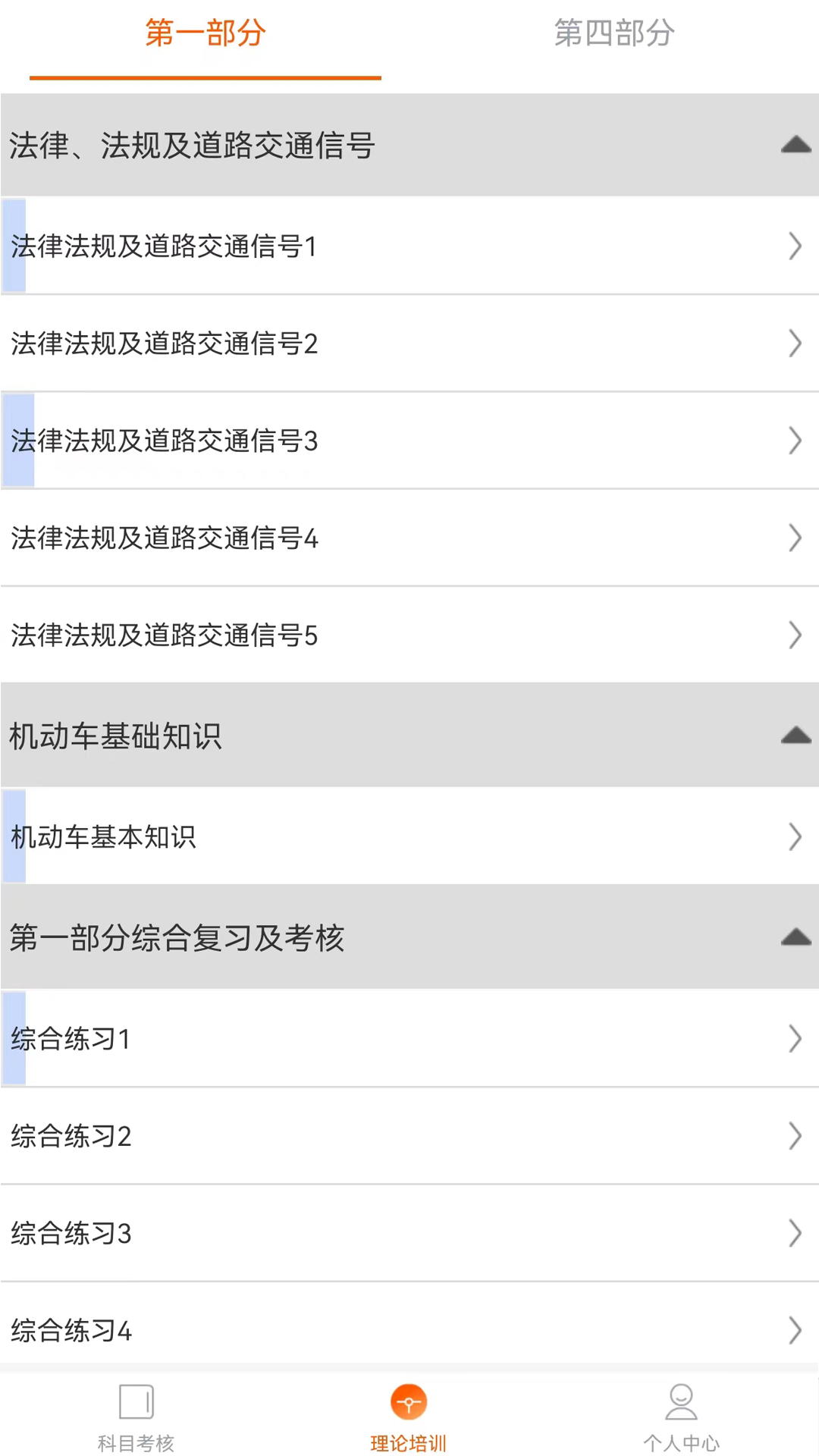Open 法律法规及道路交通信号5
Screen dimensions: 819x1456
click(x=409, y=635)
